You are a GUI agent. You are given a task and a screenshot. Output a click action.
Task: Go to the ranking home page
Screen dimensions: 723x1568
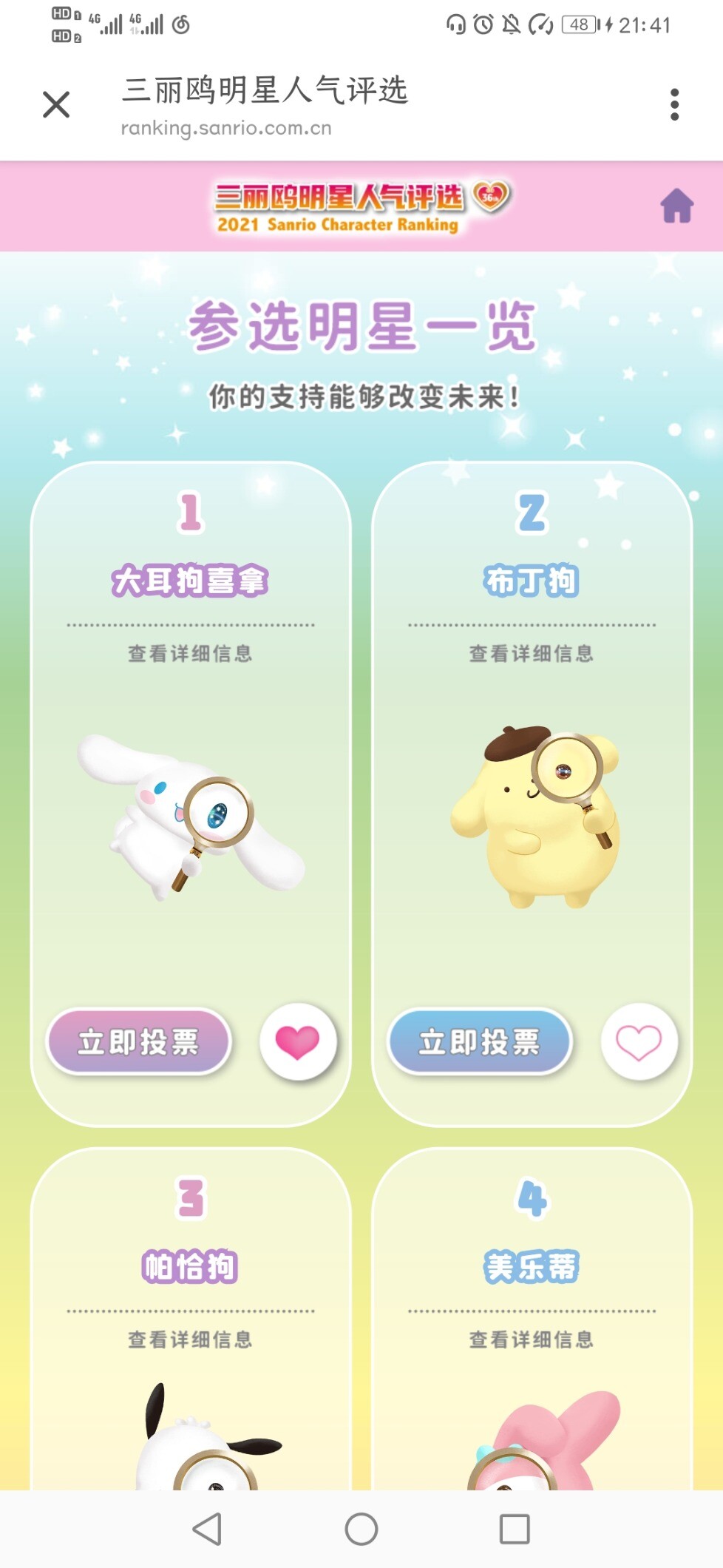click(x=676, y=206)
